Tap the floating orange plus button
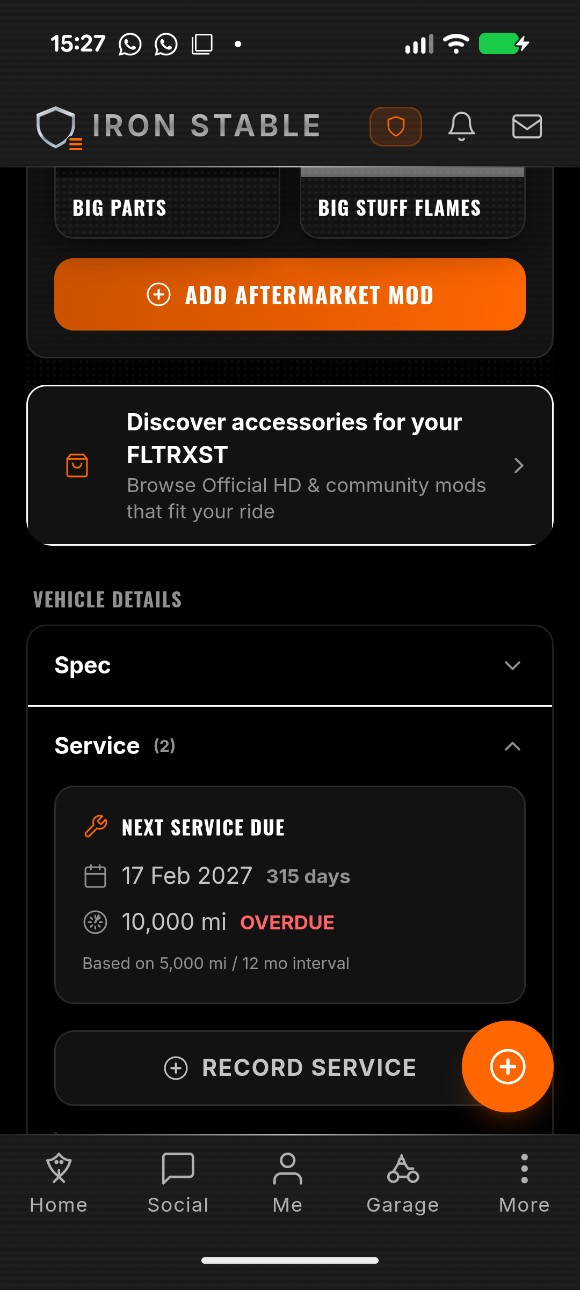Screen dimensions: 580x1290 507,1066
